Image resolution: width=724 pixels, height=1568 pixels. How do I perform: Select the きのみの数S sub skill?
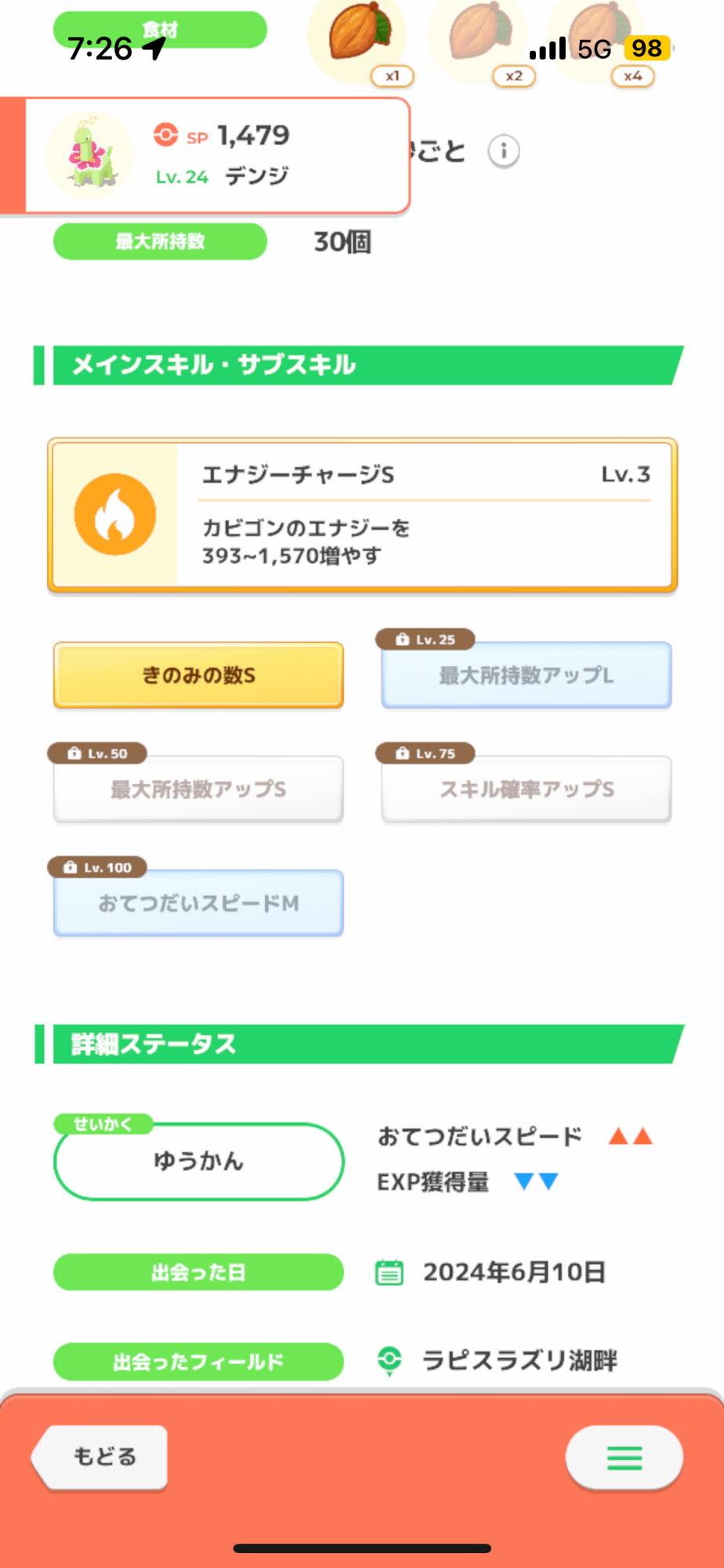(x=198, y=675)
